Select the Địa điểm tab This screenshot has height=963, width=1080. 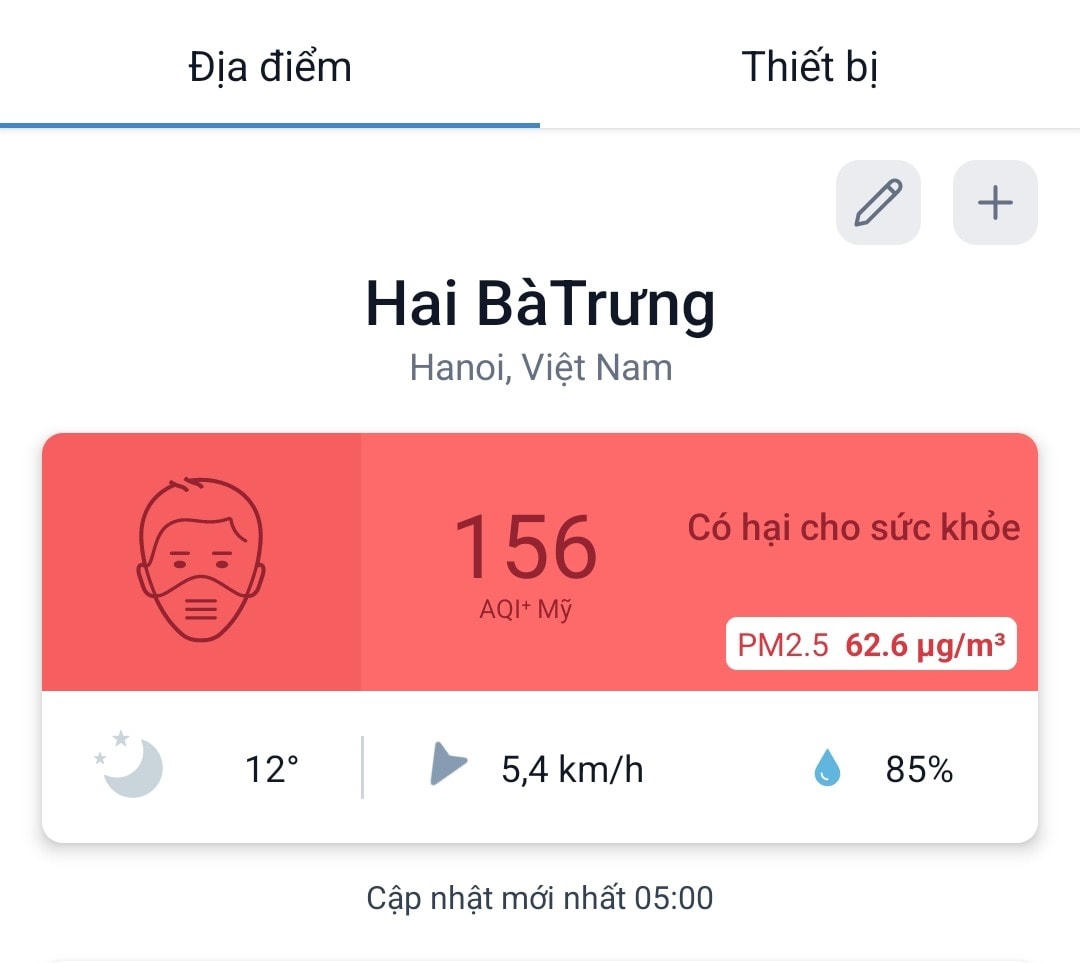pyautogui.click(x=270, y=66)
